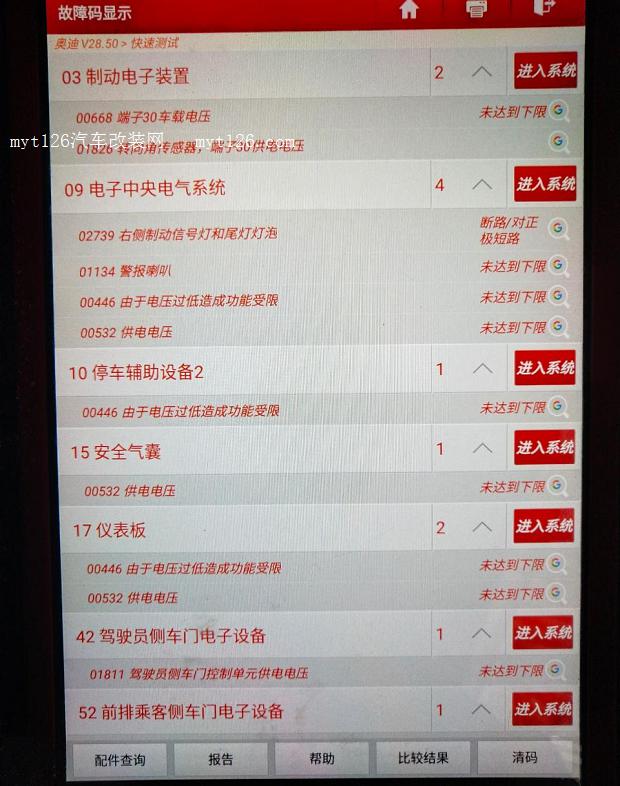620x786 pixels.
Task: Collapse the 15 安全气囊 section
Action: coord(482,449)
